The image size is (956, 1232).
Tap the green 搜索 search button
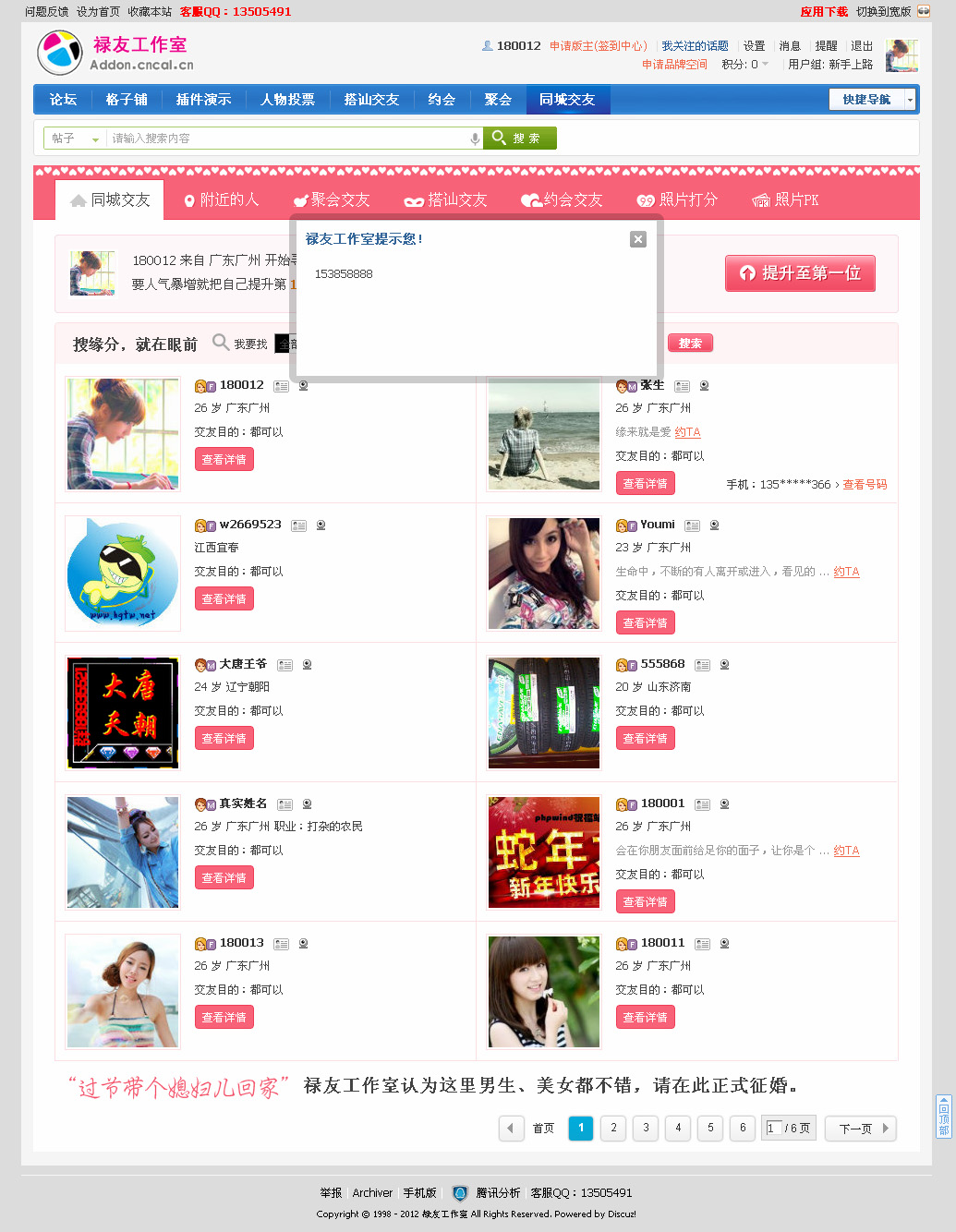(x=520, y=138)
